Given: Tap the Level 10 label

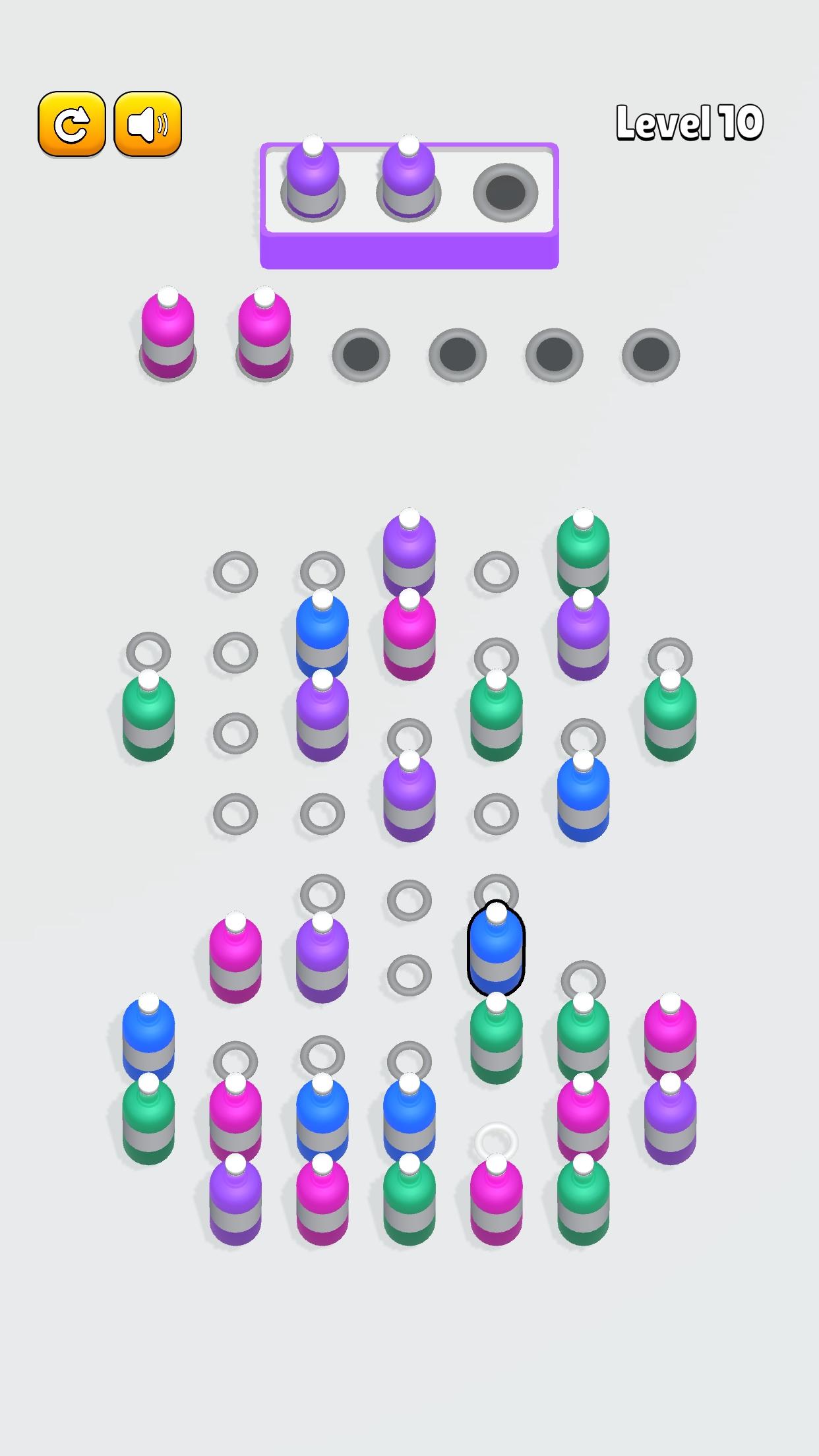Looking at the screenshot, I should click(x=690, y=122).
